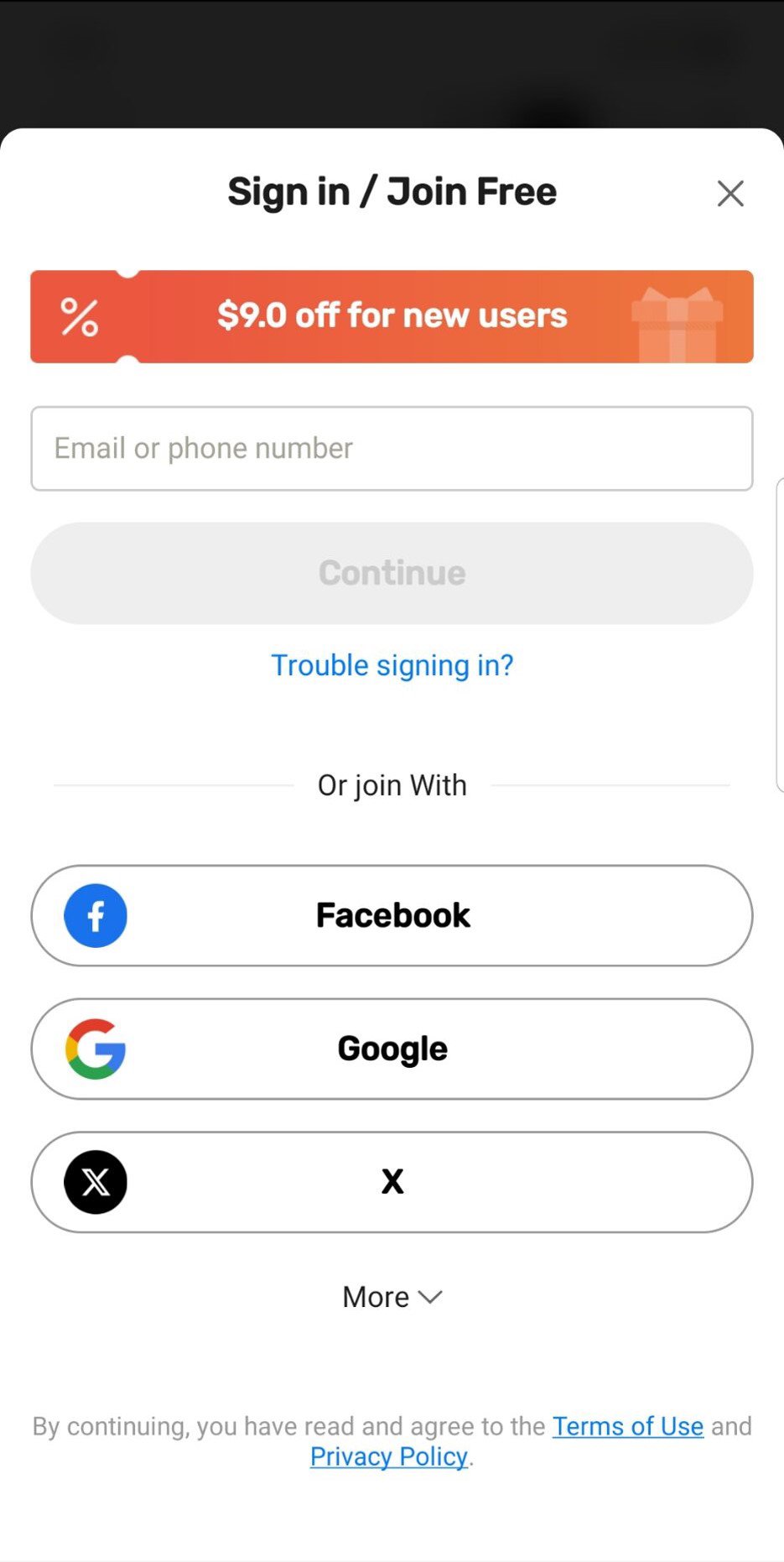Click the Terms of Use link
This screenshot has width=784, height=1562.
[627, 1425]
